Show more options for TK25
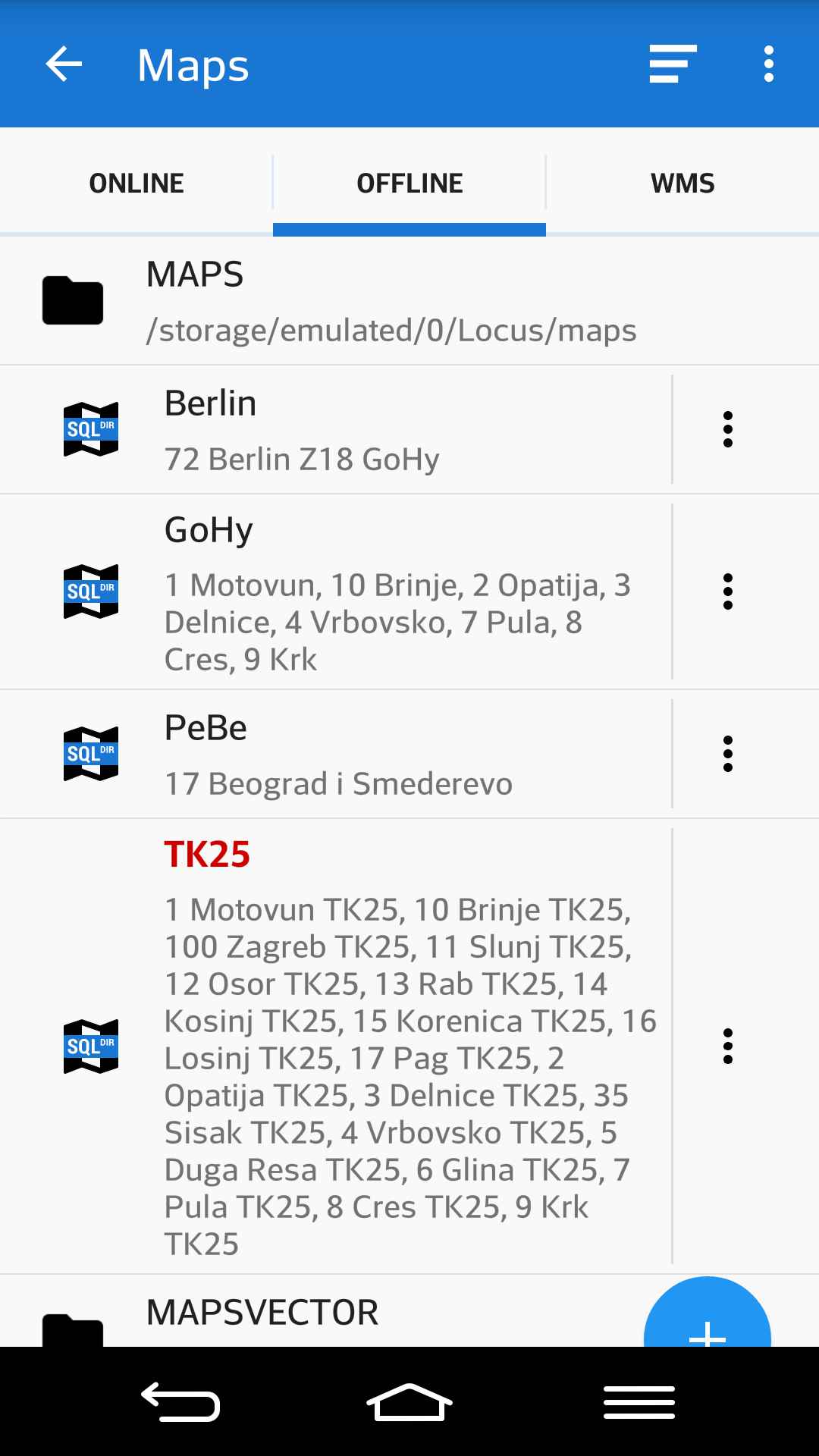This screenshot has width=819, height=1456. (x=728, y=1046)
